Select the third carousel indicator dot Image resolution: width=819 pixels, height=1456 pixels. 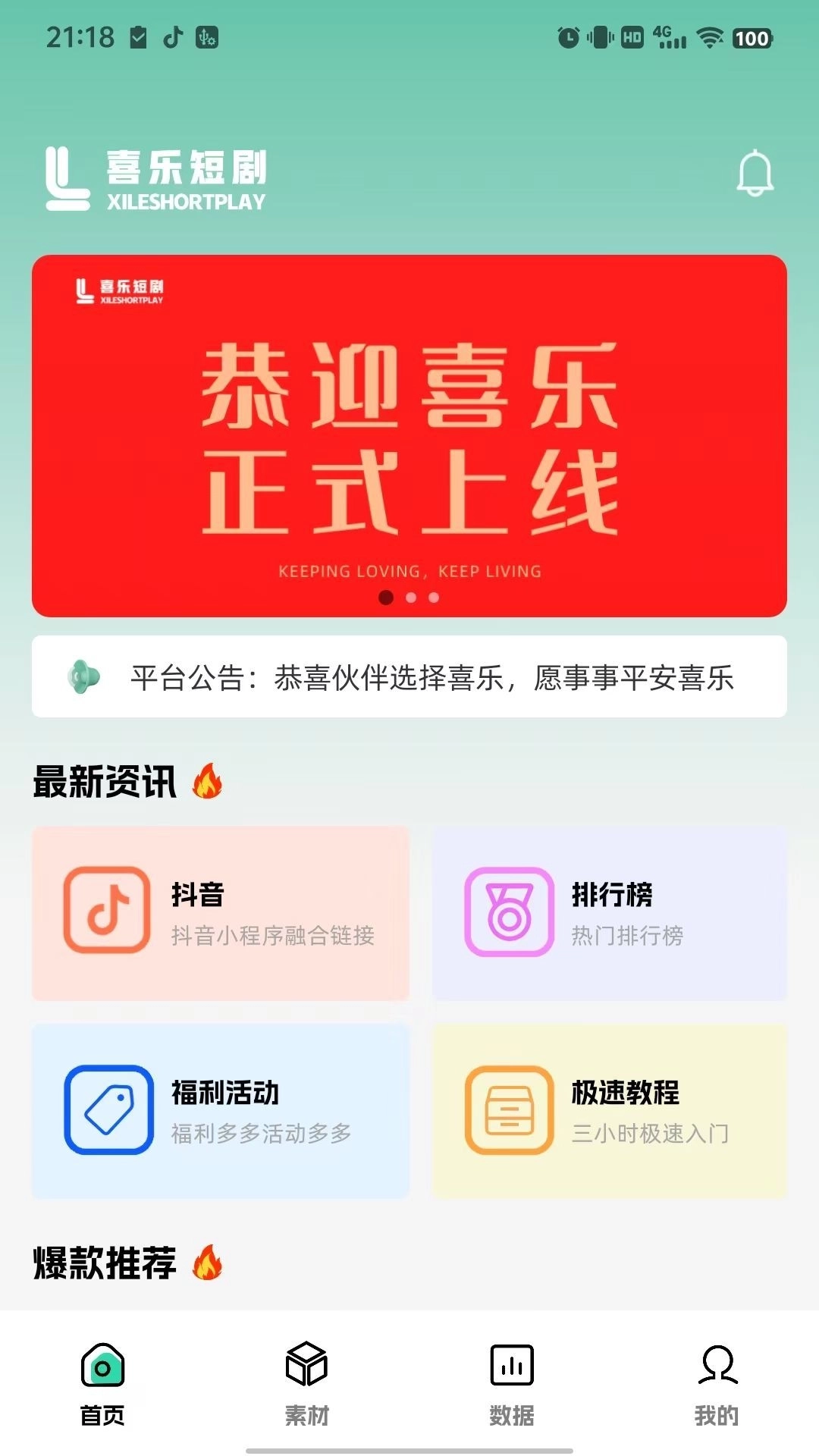432,598
